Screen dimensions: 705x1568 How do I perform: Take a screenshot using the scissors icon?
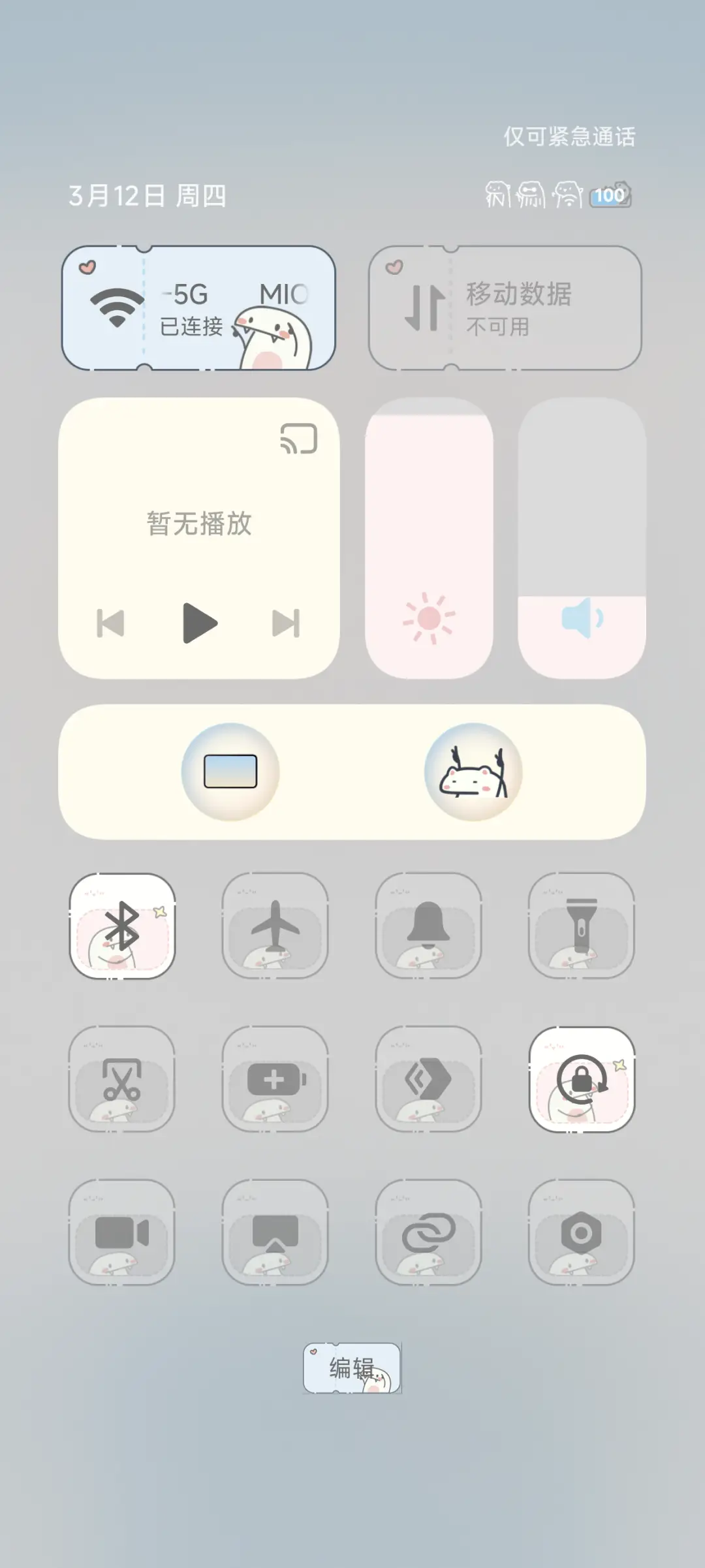(123, 1080)
